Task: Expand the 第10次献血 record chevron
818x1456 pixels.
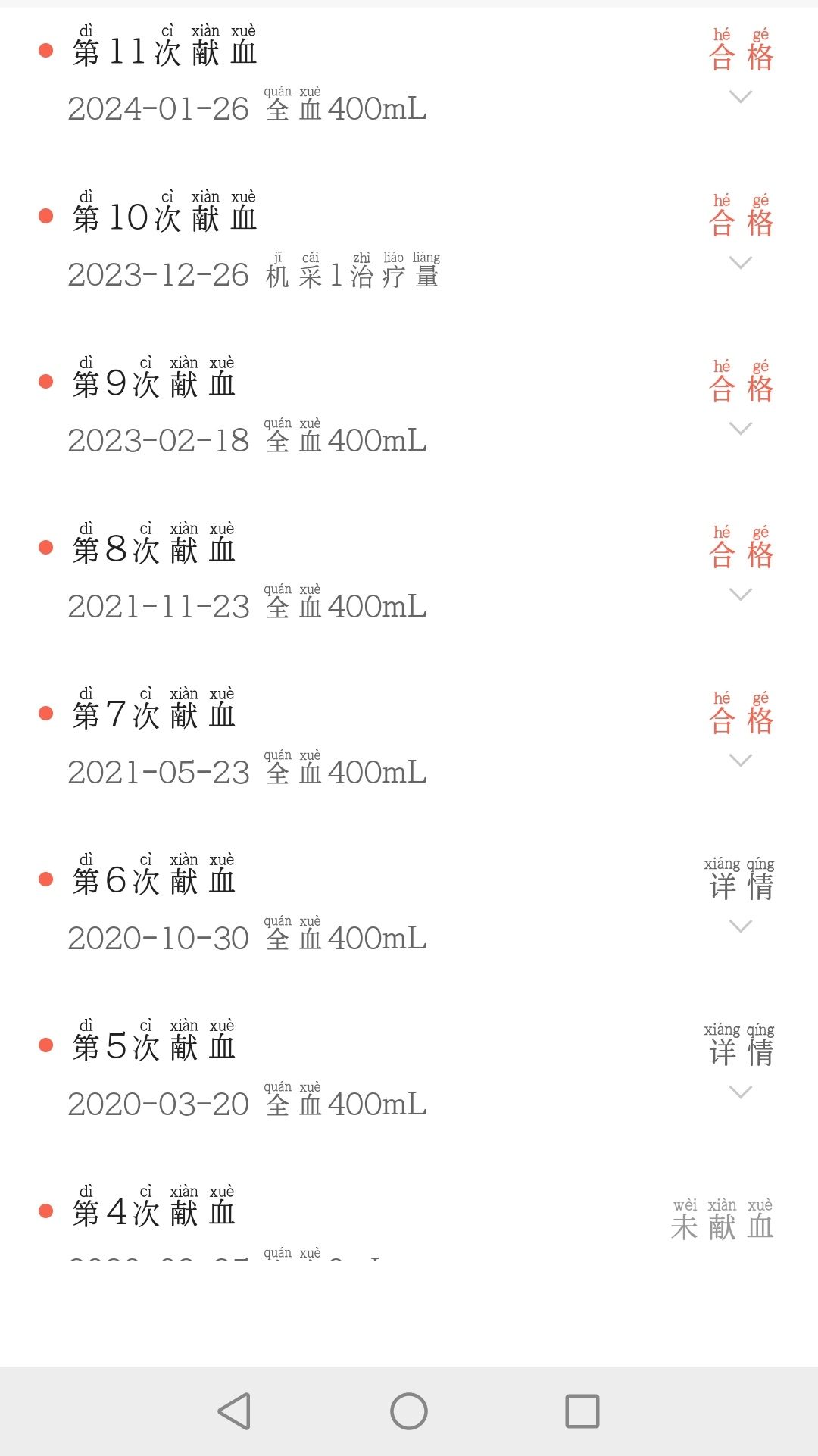Action: (740, 262)
